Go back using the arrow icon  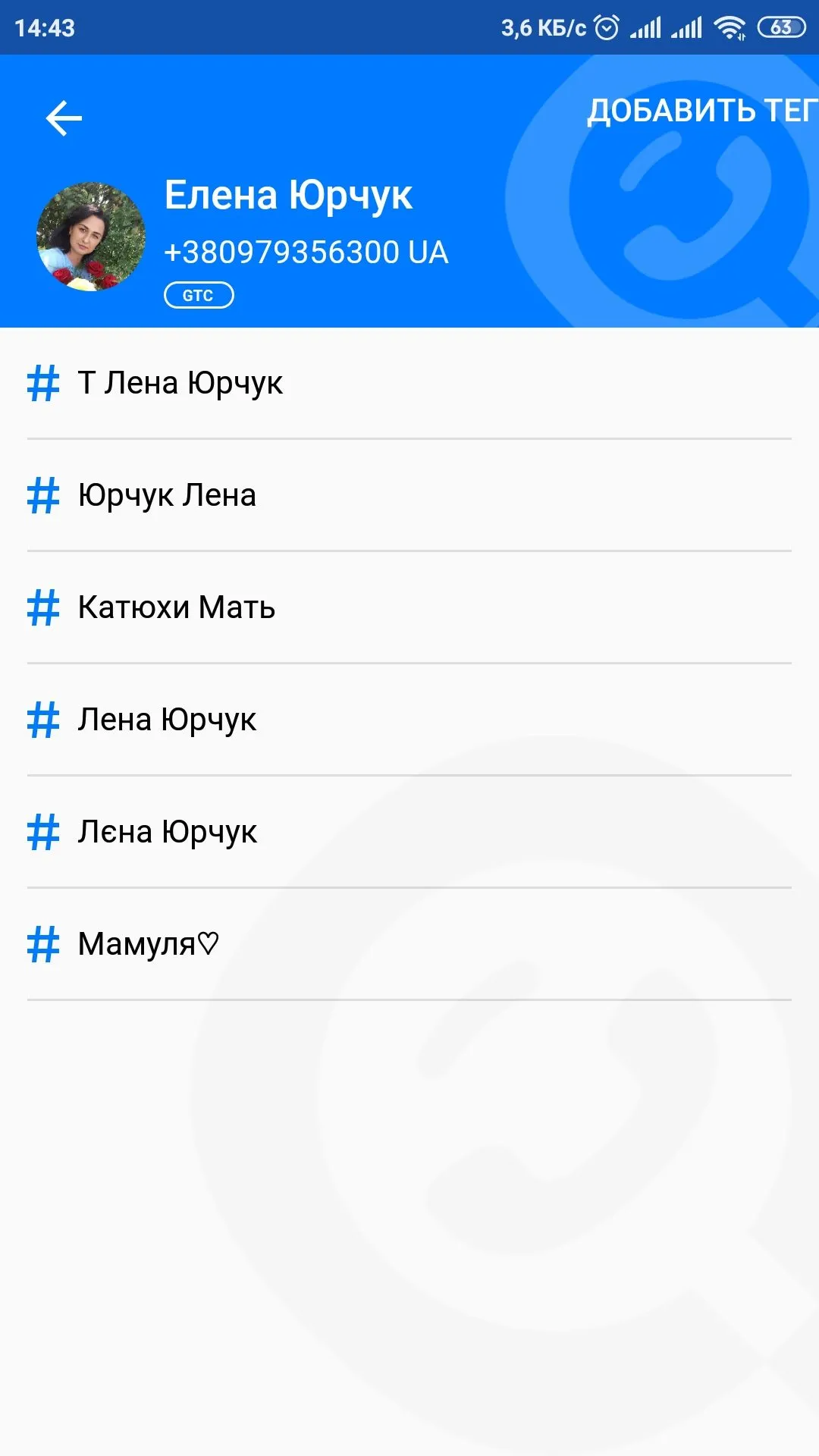64,118
